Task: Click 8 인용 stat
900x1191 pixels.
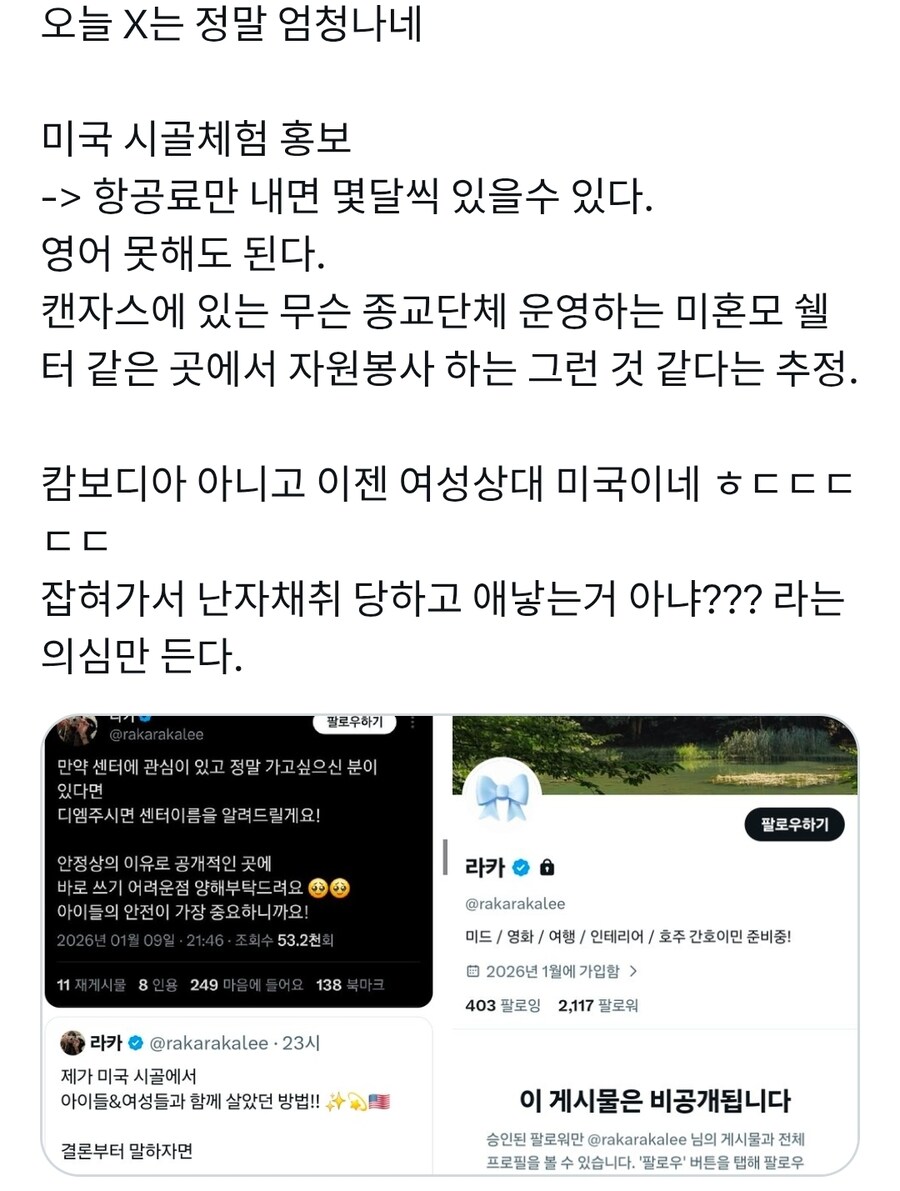Action: tap(158, 984)
